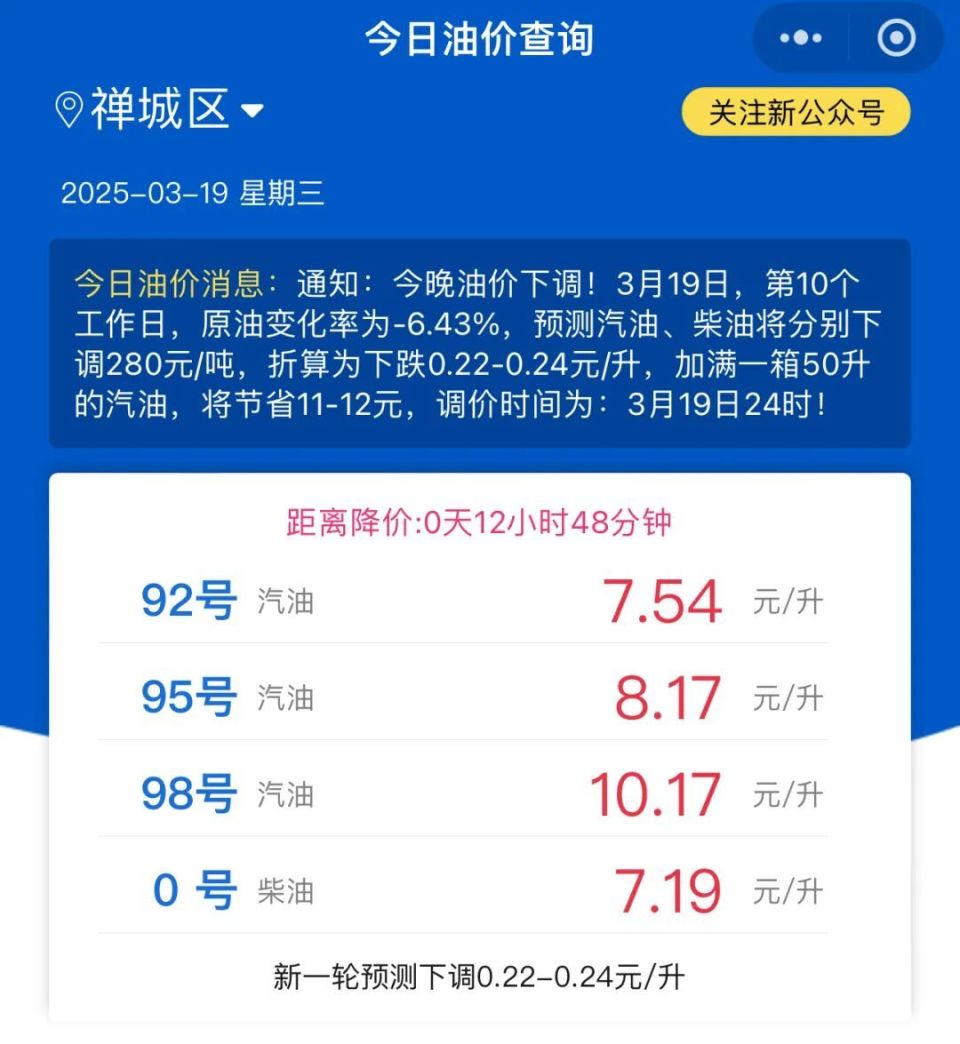960x1044 pixels.
Task: Click the 7.54 price for 92号 gasoline
Action: pos(661,600)
